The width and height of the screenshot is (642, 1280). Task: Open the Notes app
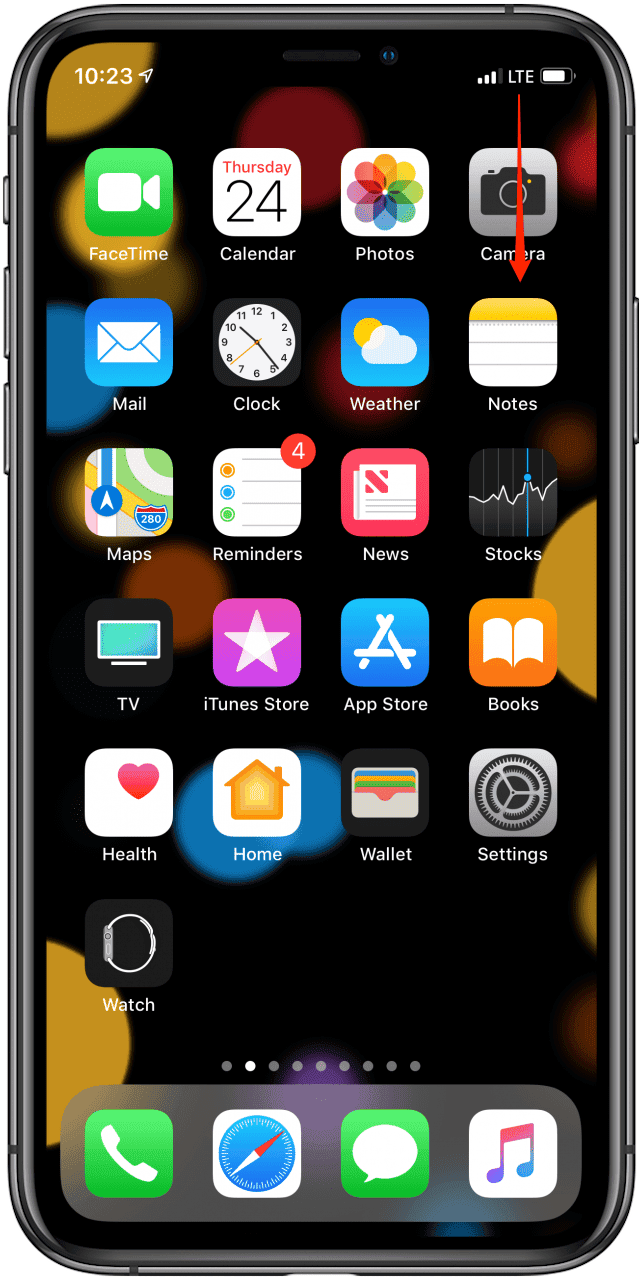pyautogui.click(x=513, y=342)
